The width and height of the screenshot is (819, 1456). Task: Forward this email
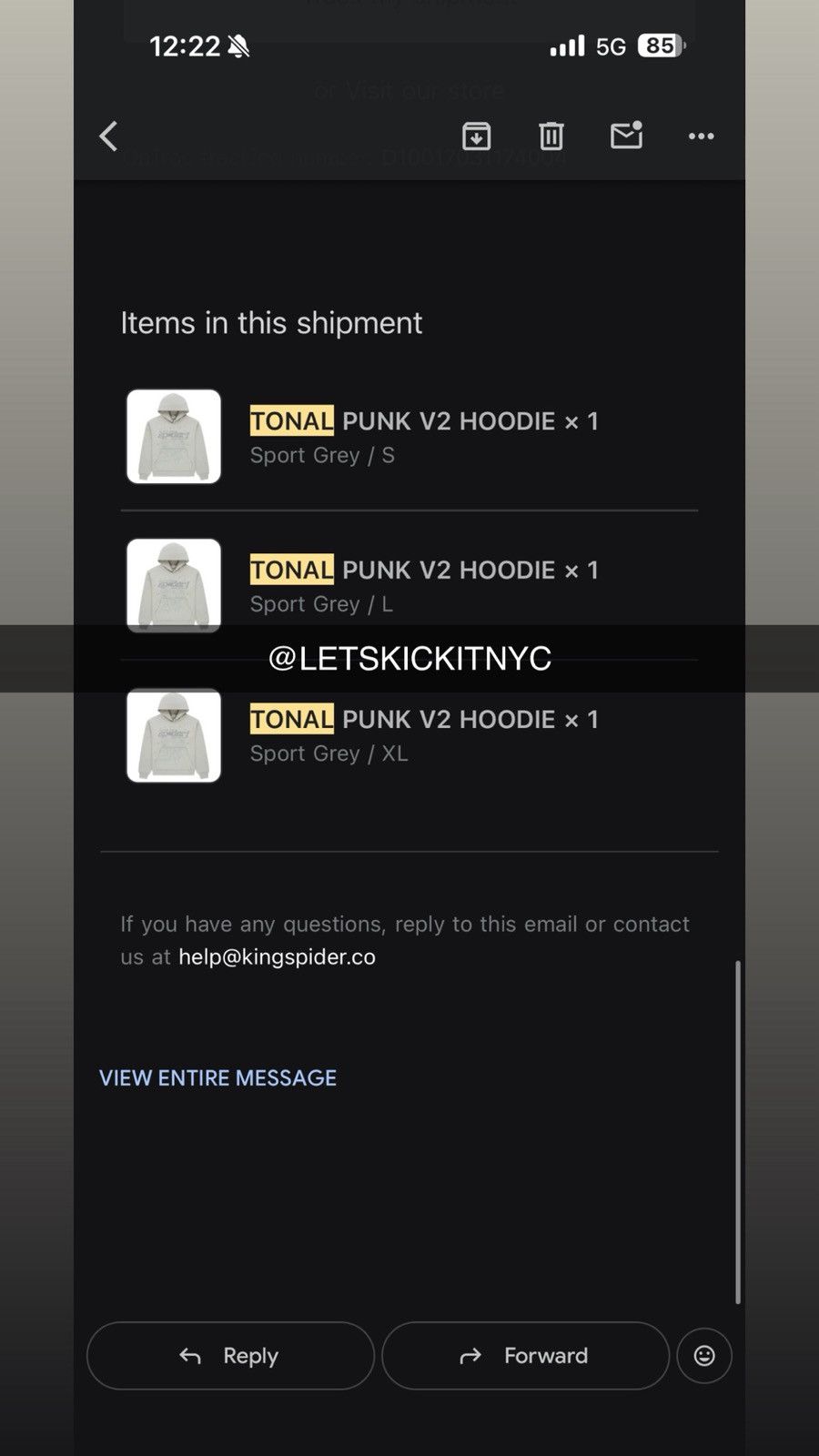click(x=525, y=1356)
